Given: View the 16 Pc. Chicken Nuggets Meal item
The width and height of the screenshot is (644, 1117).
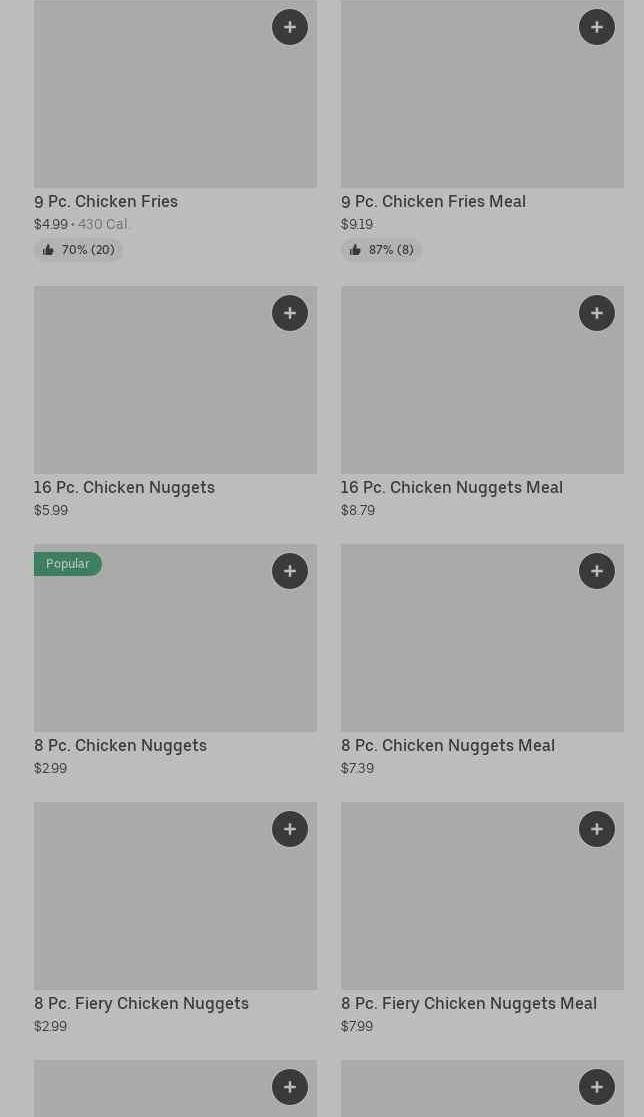Looking at the screenshot, I should [x=451, y=487].
